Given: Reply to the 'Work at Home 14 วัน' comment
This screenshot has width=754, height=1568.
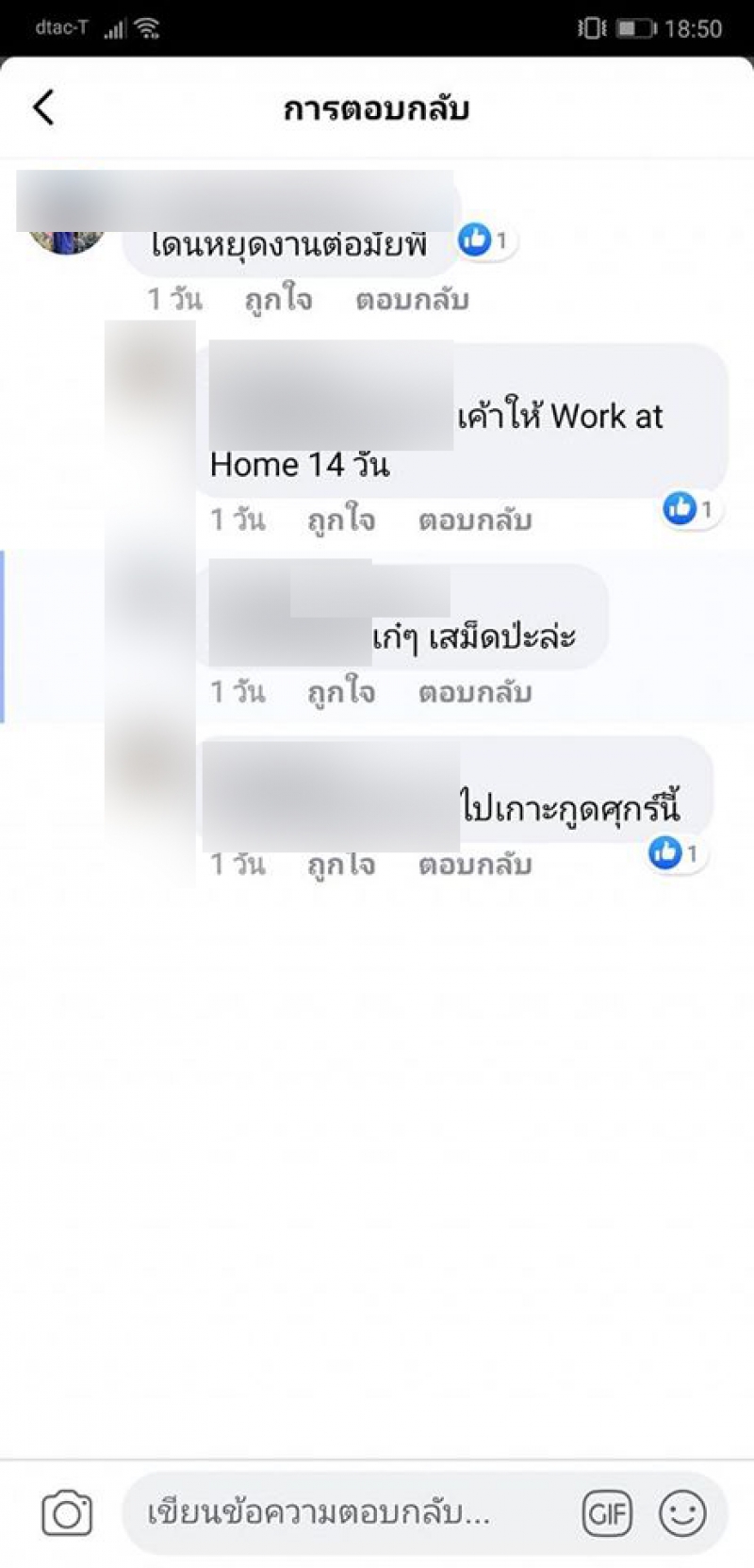Looking at the screenshot, I should pyautogui.click(x=475, y=520).
